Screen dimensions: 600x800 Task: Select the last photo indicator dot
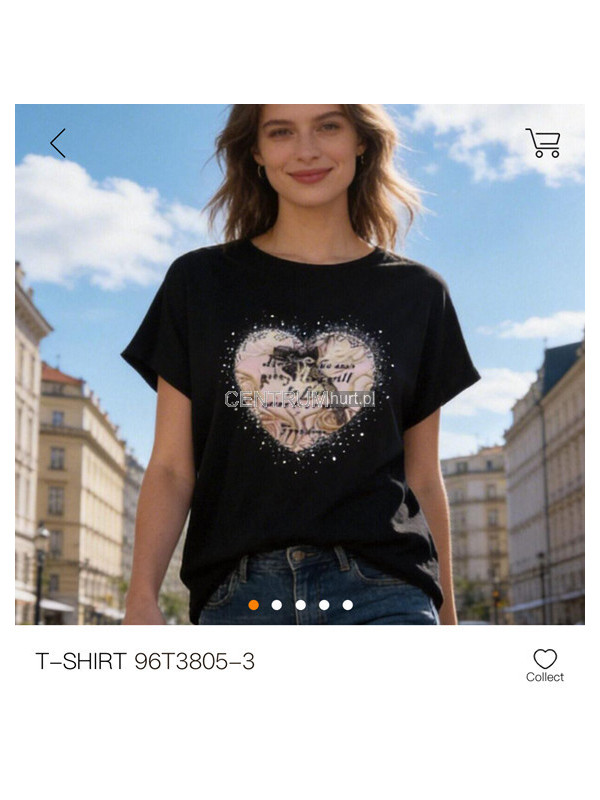(x=348, y=605)
